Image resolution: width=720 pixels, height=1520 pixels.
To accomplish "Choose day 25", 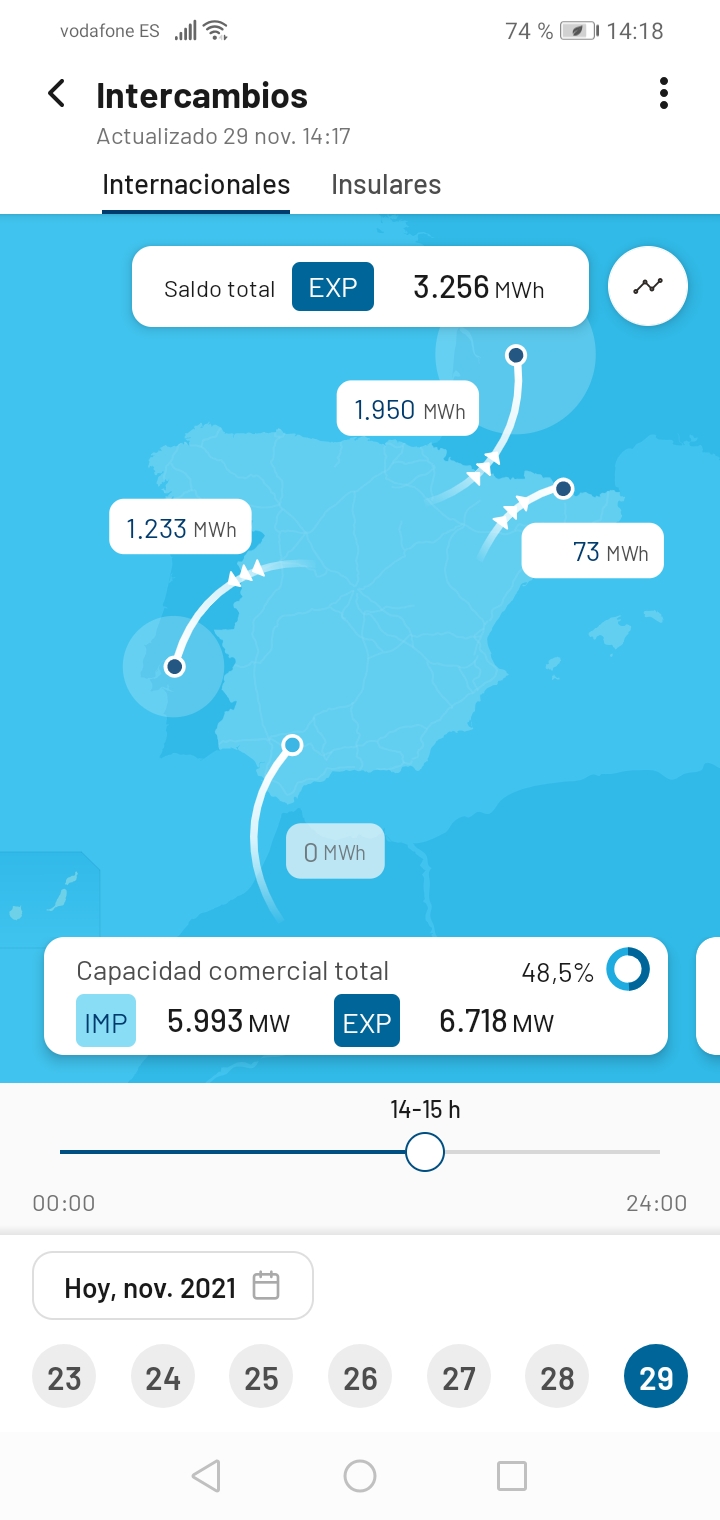I will (261, 1378).
